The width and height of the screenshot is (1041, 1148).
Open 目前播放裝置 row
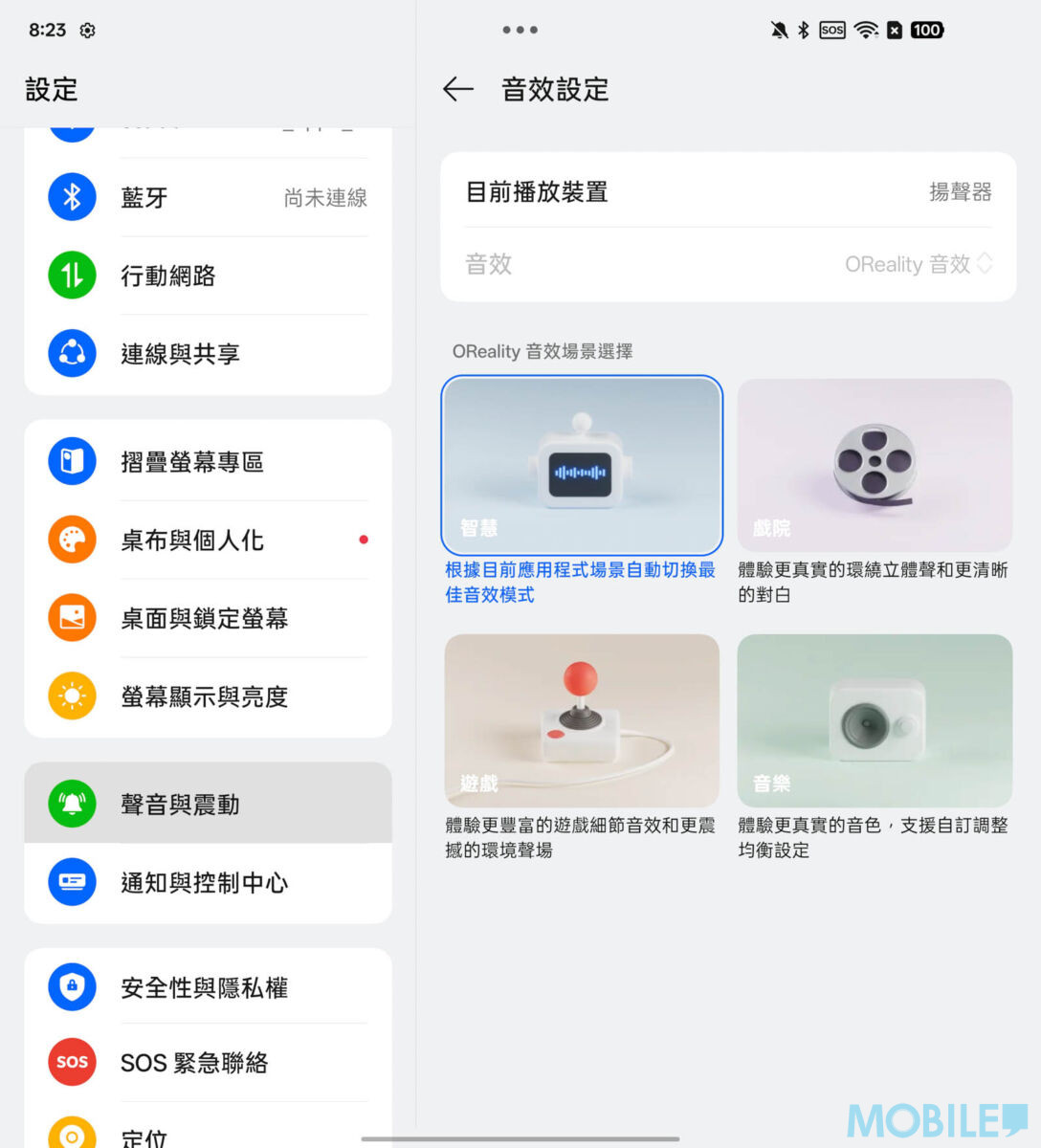(727, 192)
